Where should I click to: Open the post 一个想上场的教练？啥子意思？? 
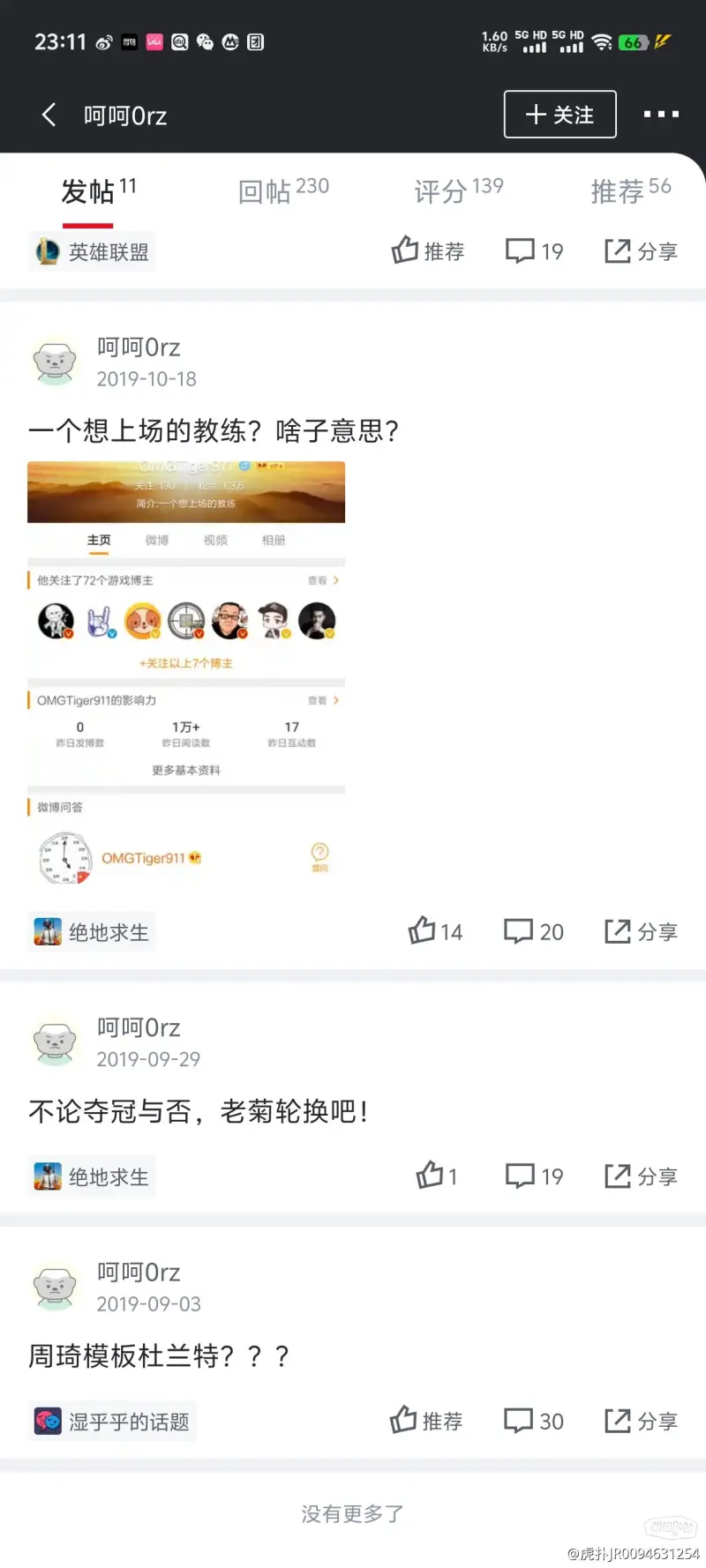214,431
